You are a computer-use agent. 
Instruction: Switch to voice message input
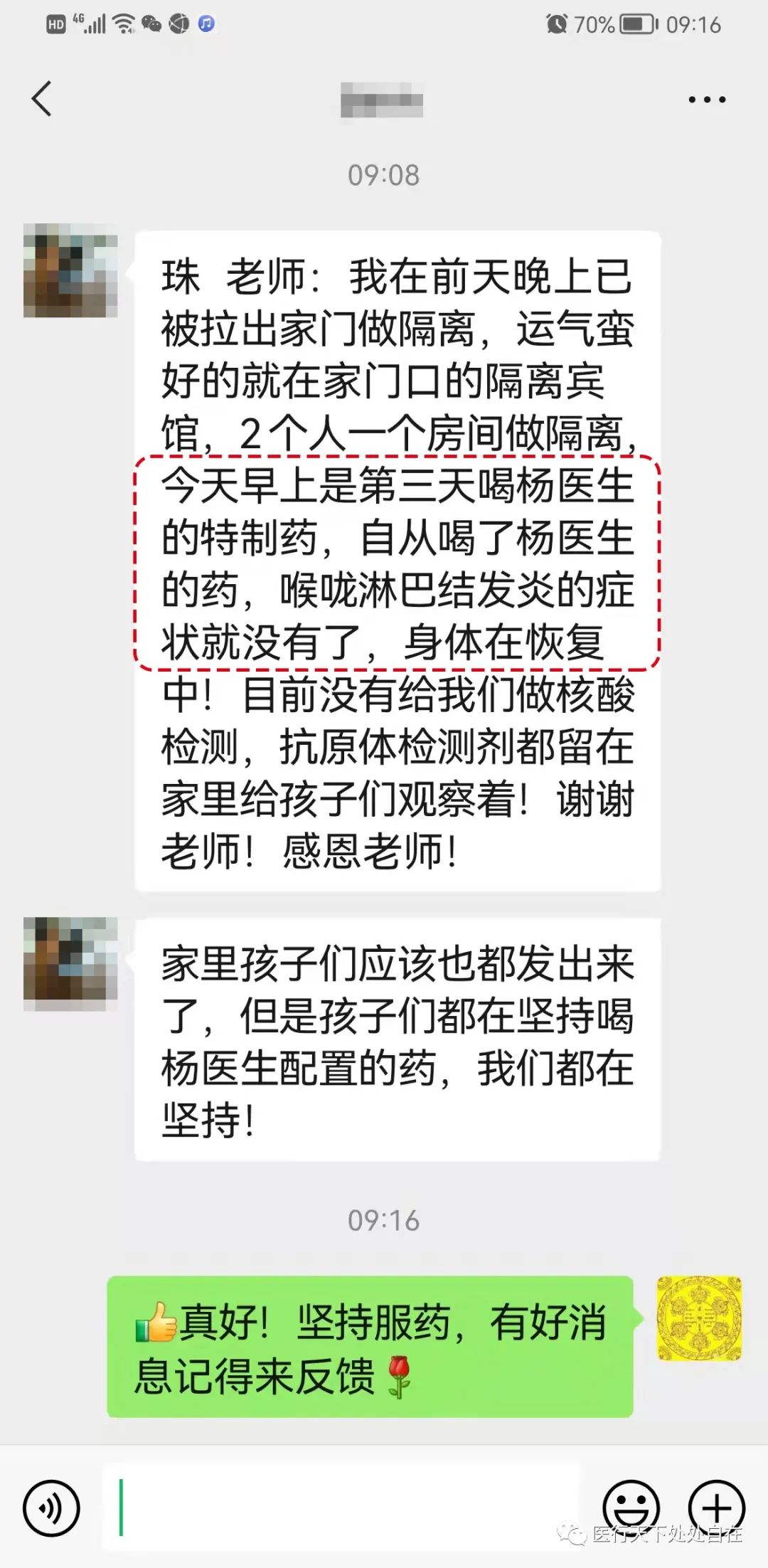click(50, 1508)
